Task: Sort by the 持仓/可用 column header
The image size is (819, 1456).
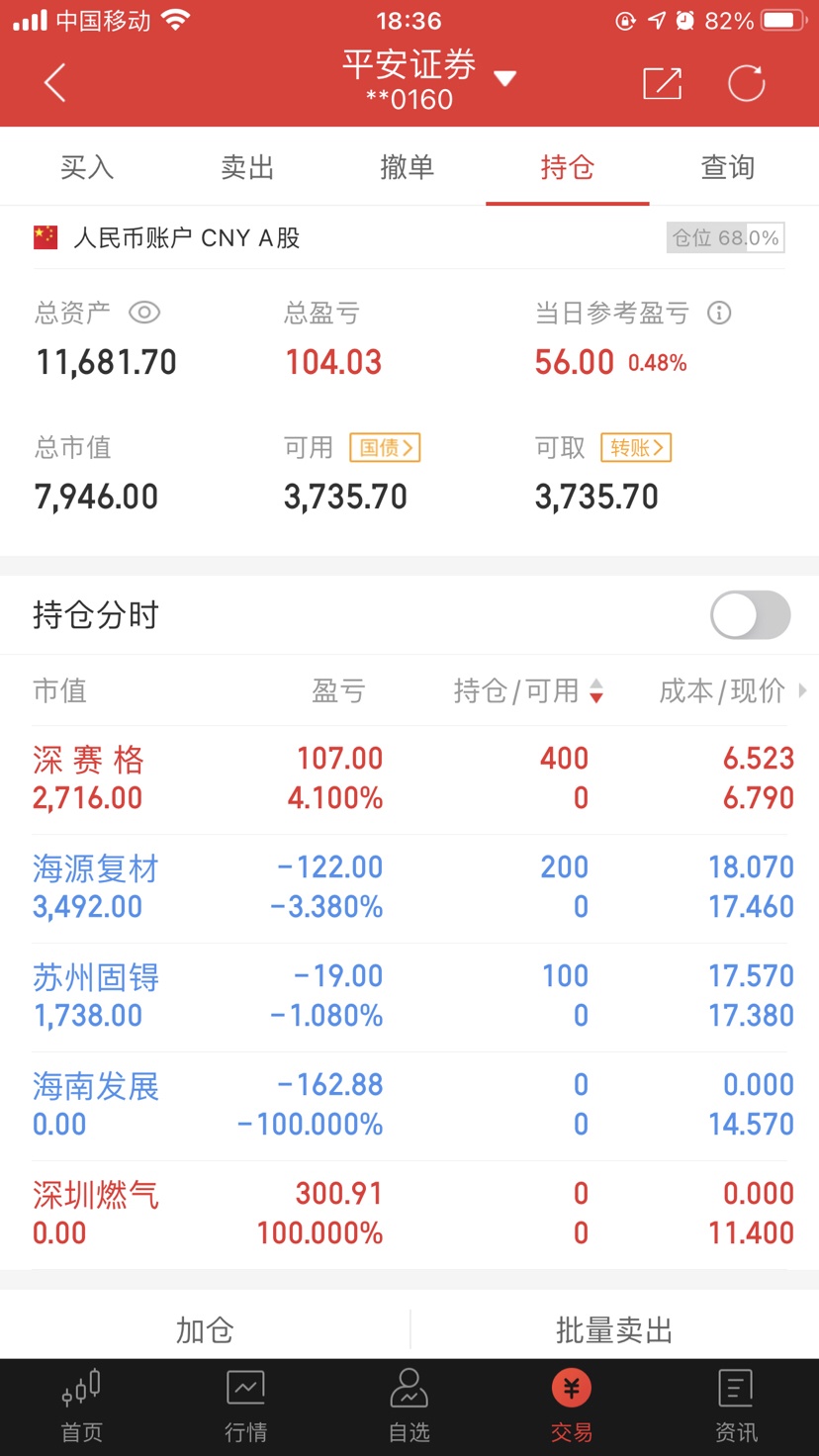Action: pyautogui.click(x=528, y=690)
